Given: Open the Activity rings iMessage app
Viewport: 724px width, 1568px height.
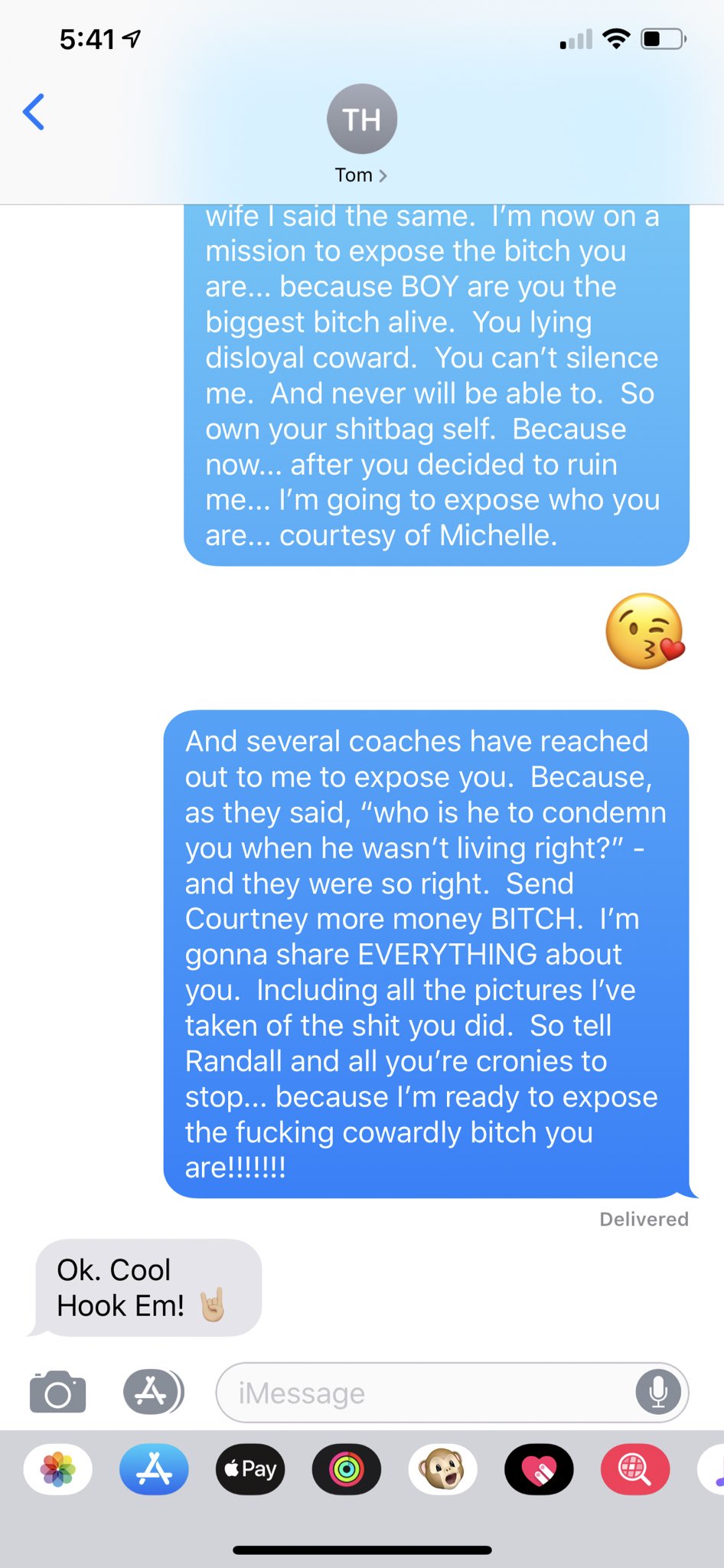Looking at the screenshot, I should coord(347,1469).
